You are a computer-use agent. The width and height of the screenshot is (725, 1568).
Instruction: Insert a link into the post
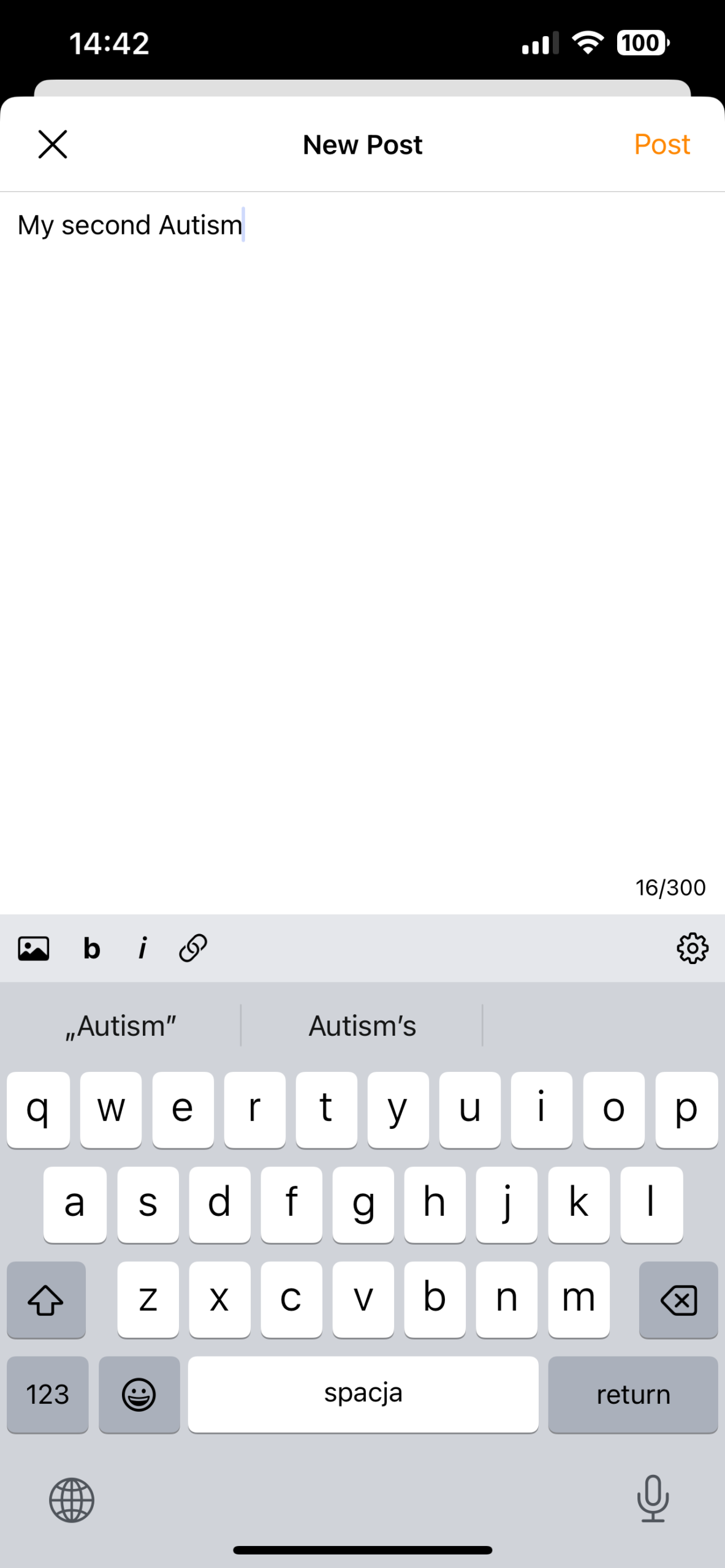(x=193, y=948)
